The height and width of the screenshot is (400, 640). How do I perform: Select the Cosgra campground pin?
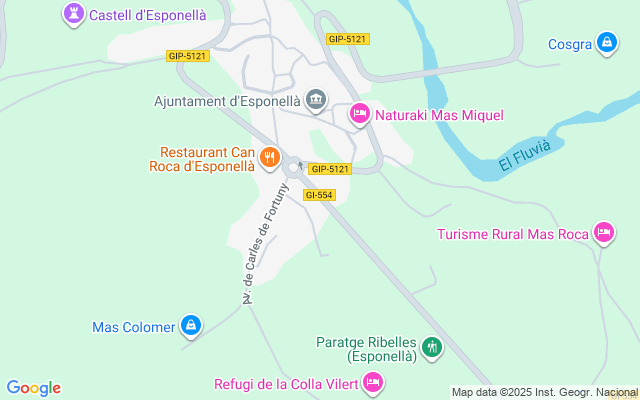coord(606,43)
